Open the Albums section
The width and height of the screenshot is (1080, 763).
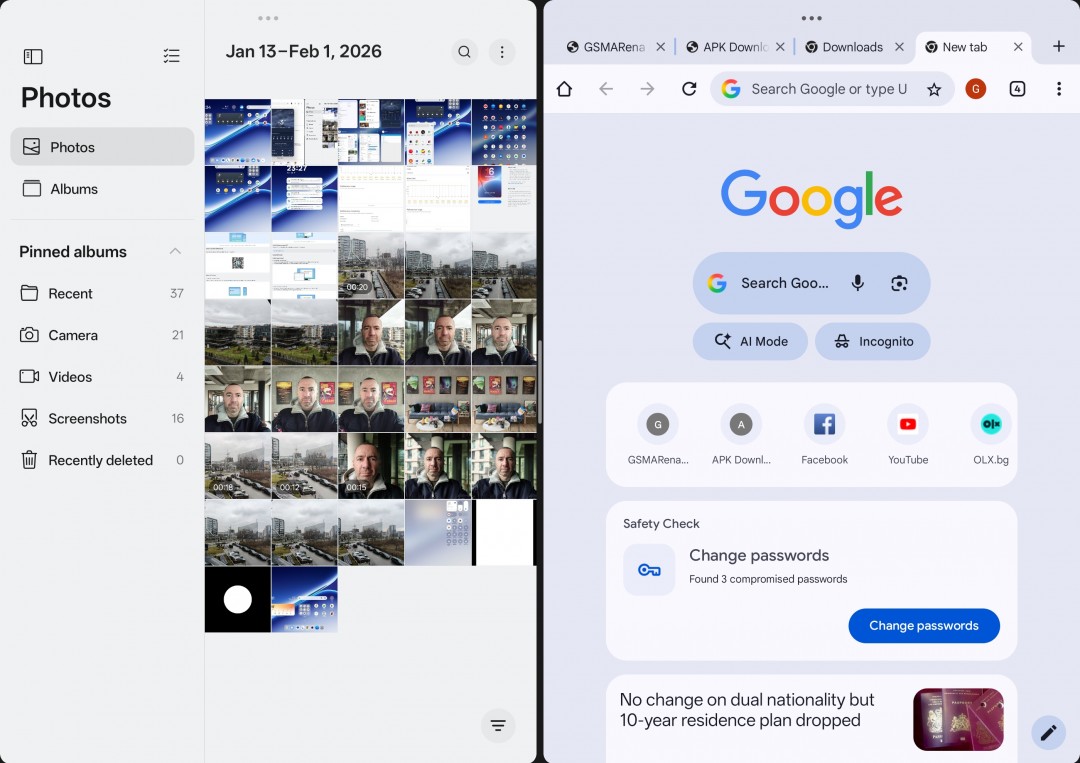74,189
